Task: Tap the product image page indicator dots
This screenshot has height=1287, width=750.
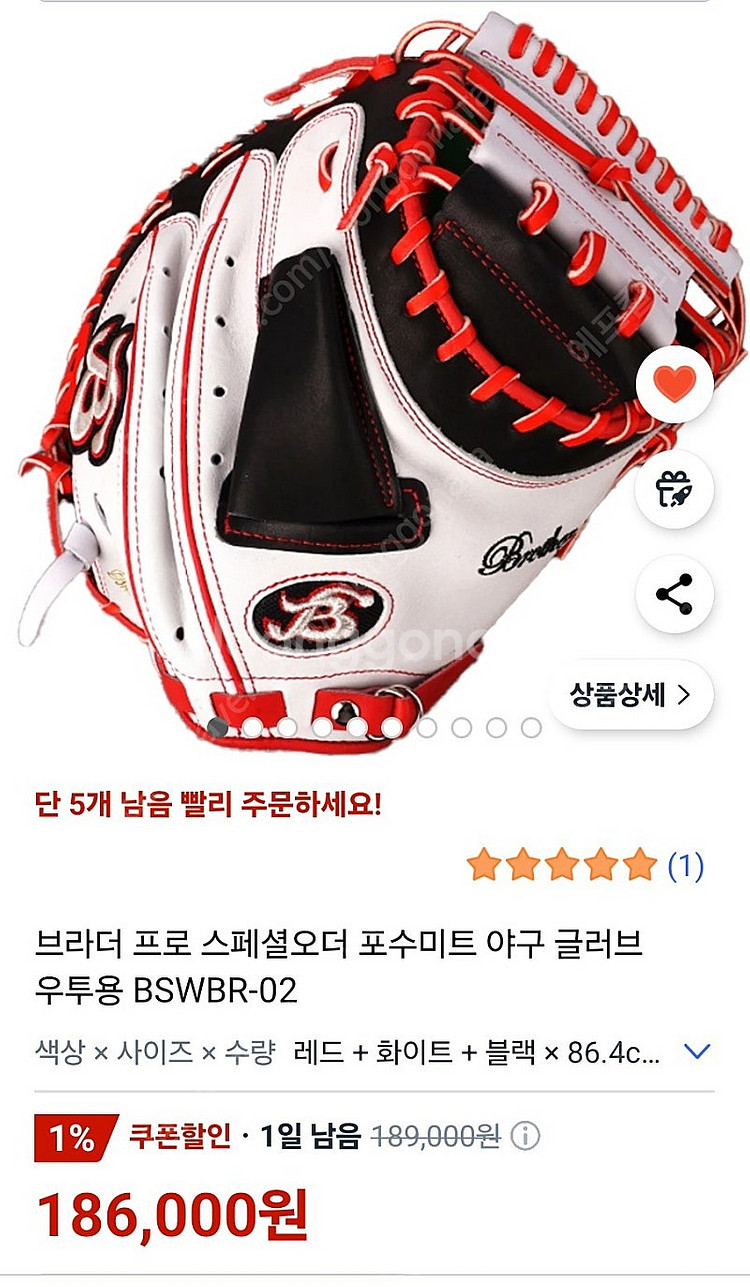Action: coord(373,728)
